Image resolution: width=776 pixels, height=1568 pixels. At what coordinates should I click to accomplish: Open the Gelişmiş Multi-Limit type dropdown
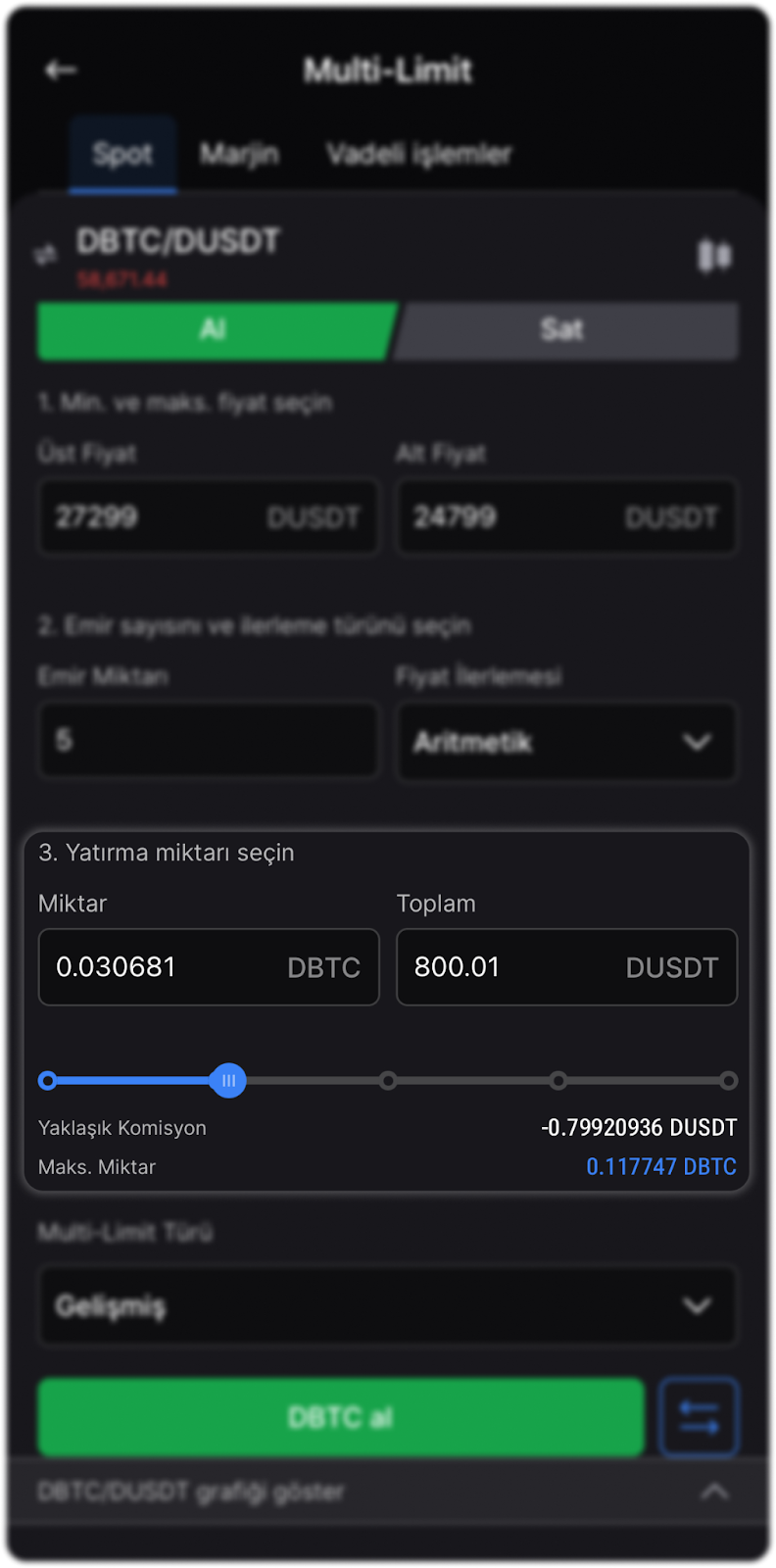pos(387,1305)
